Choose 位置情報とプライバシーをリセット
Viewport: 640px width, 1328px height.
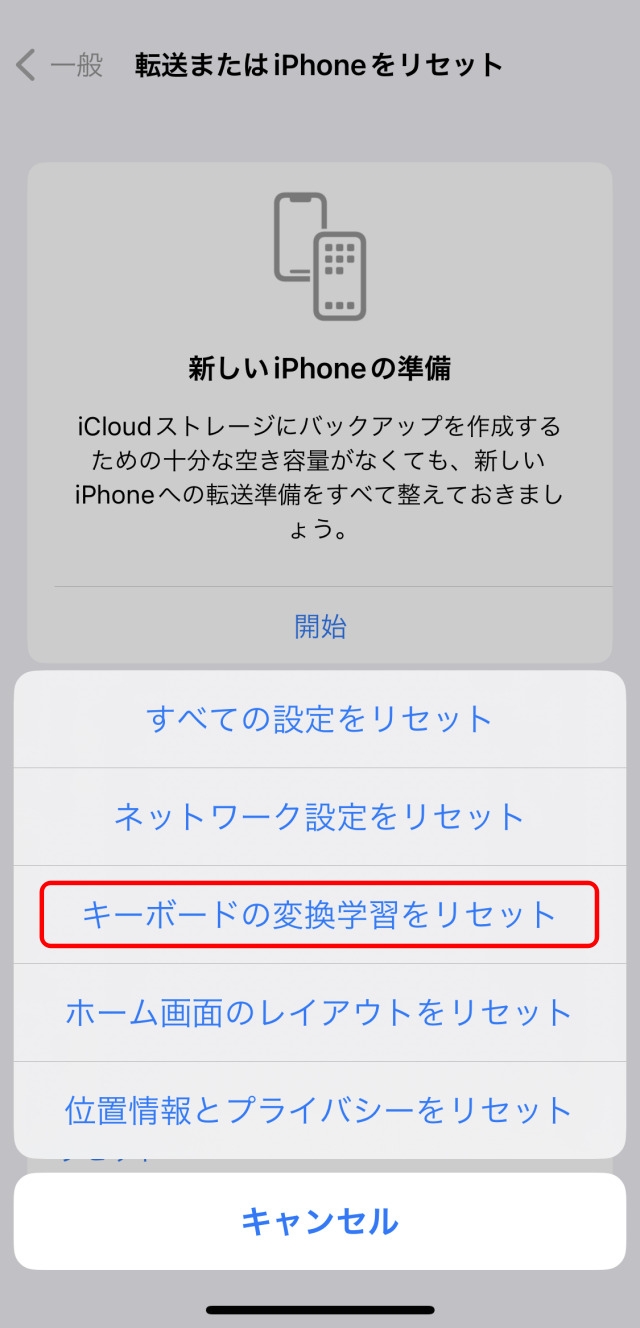(319, 1109)
